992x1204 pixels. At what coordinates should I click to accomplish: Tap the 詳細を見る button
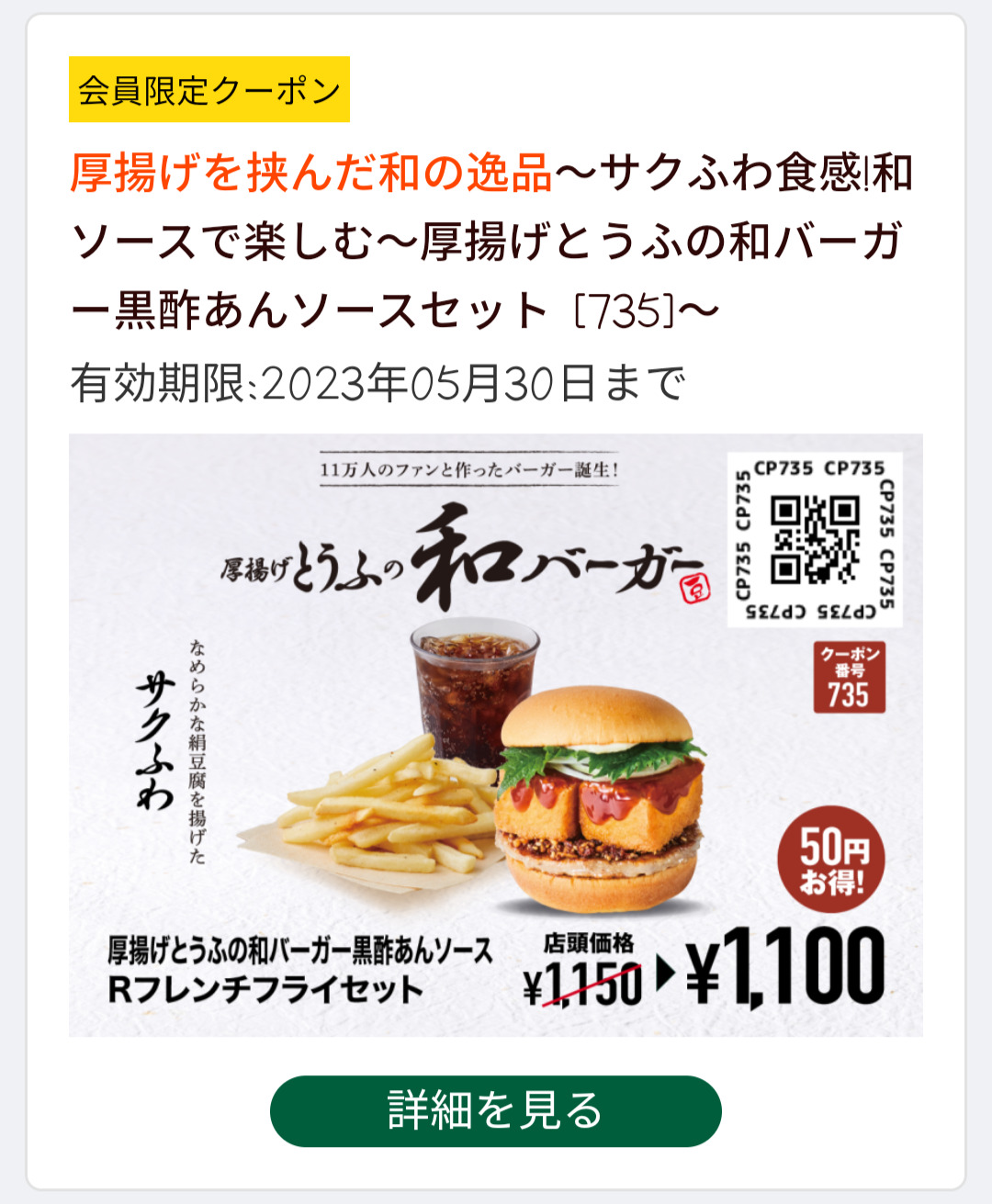coord(495,1110)
